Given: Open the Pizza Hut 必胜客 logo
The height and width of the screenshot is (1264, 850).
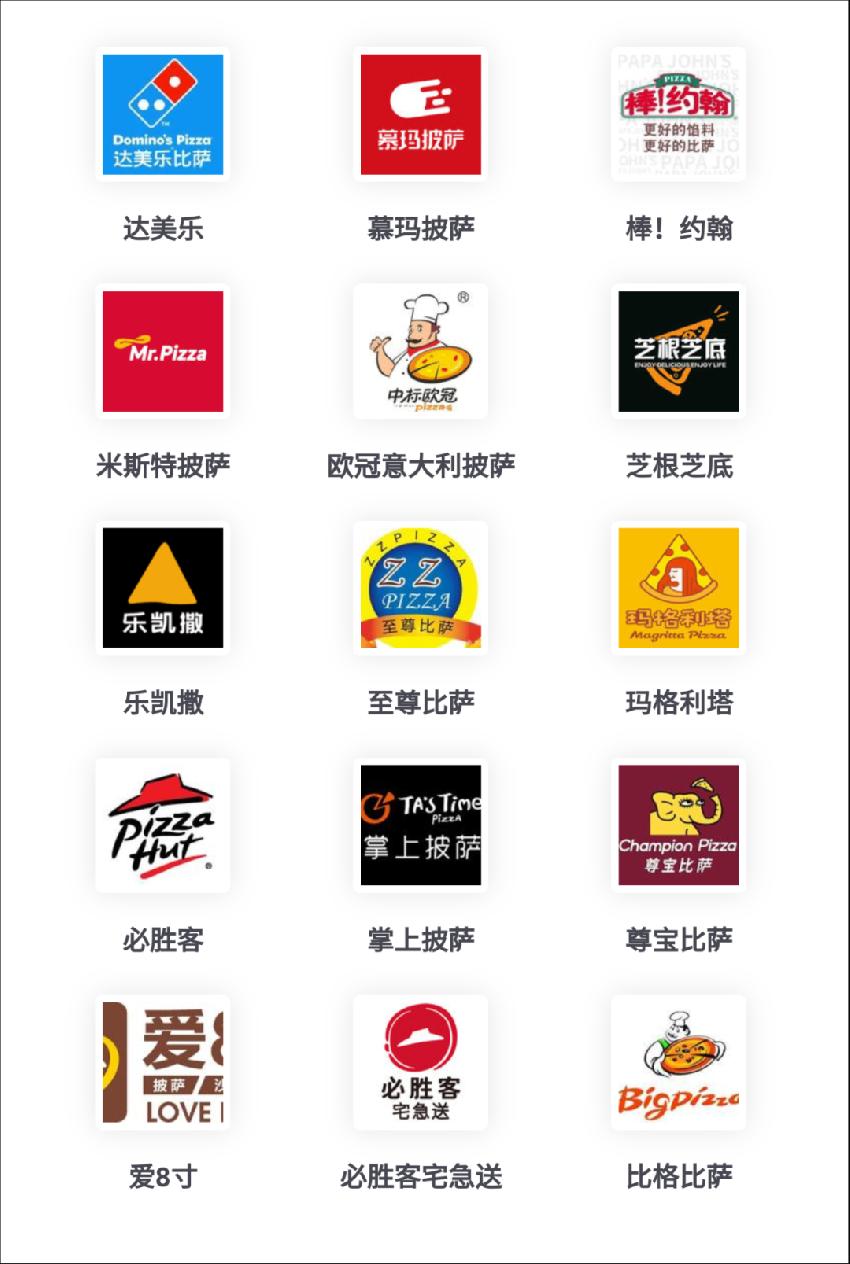Looking at the screenshot, I should tap(162, 825).
